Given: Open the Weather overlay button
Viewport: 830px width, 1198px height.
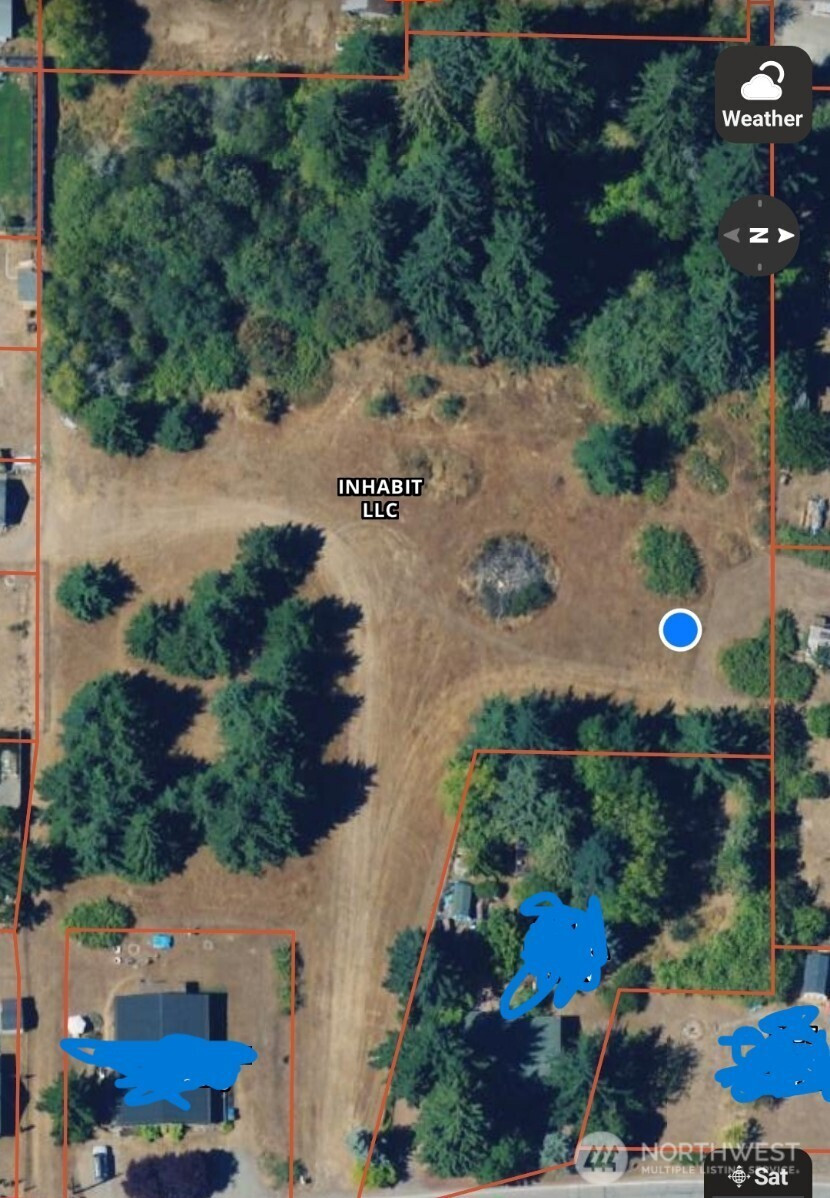Looking at the screenshot, I should coord(762,96).
